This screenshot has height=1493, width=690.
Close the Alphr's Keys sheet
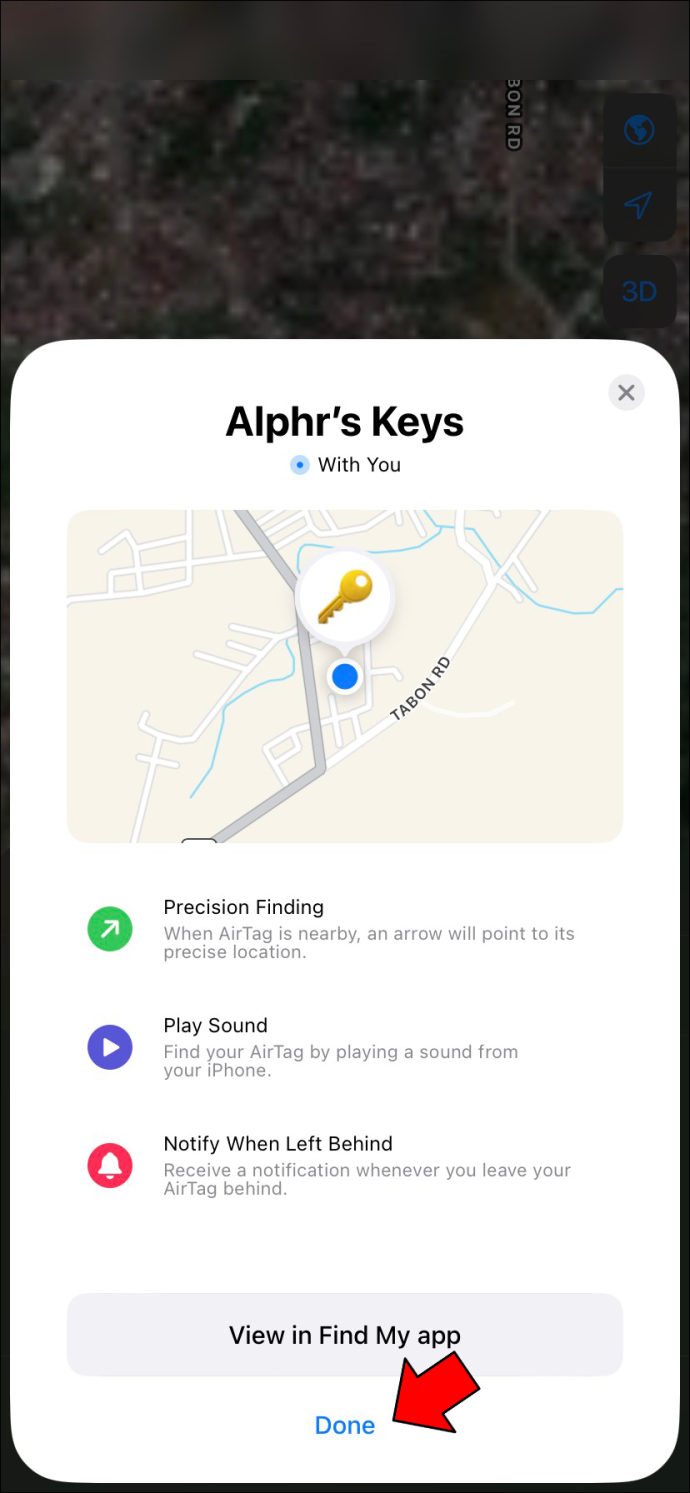tap(626, 393)
